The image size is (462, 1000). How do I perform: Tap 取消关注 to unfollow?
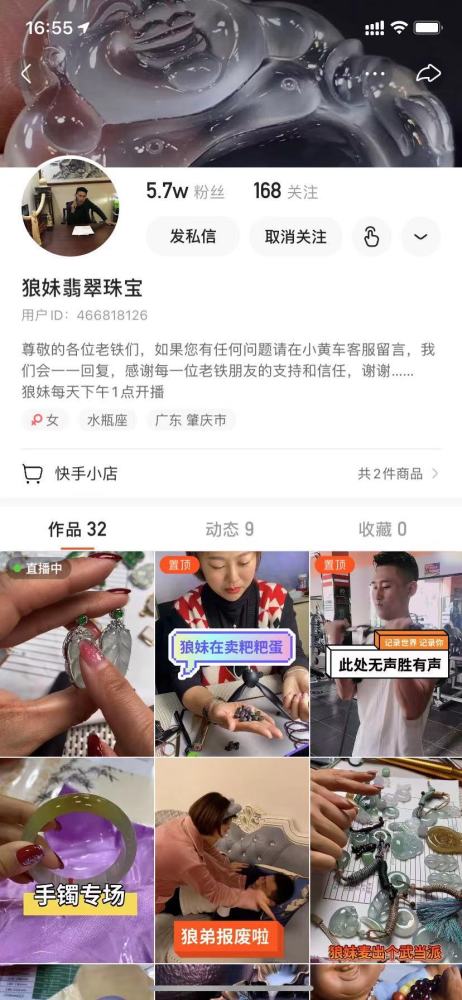(x=295, y=237)
